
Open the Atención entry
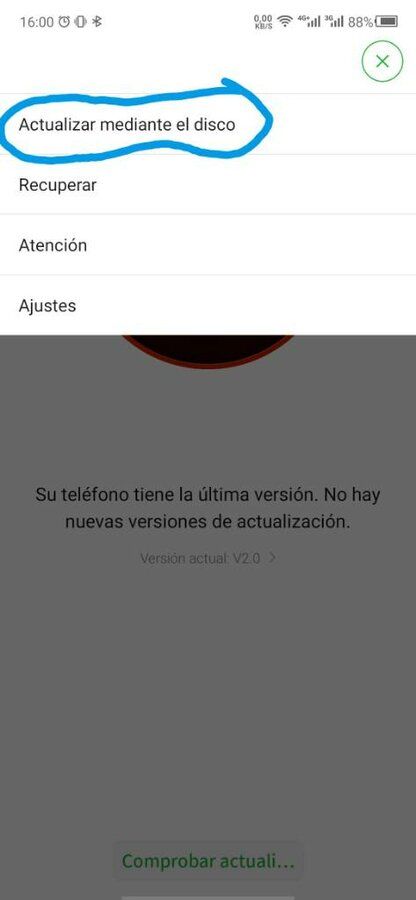[208, 245]
